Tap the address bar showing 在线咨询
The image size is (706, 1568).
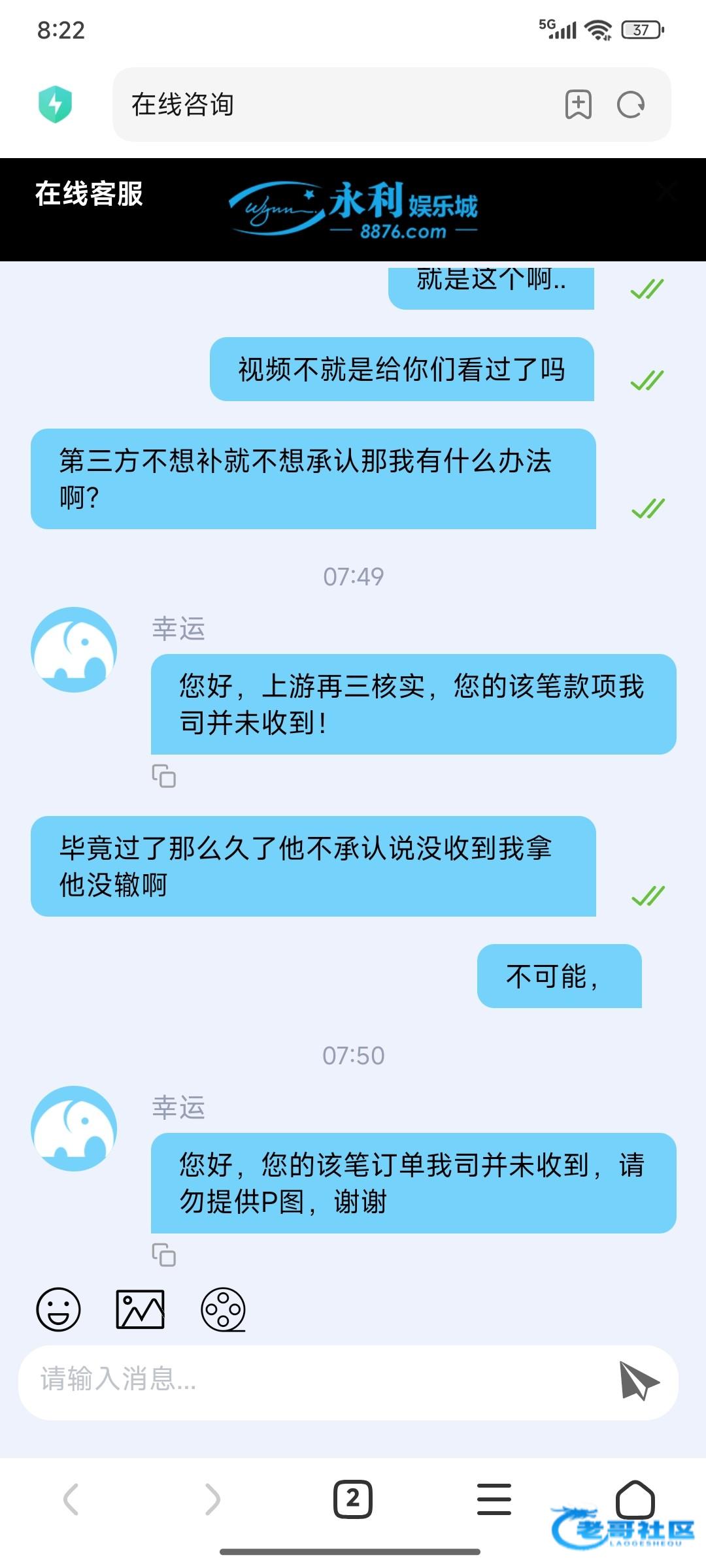327,105
